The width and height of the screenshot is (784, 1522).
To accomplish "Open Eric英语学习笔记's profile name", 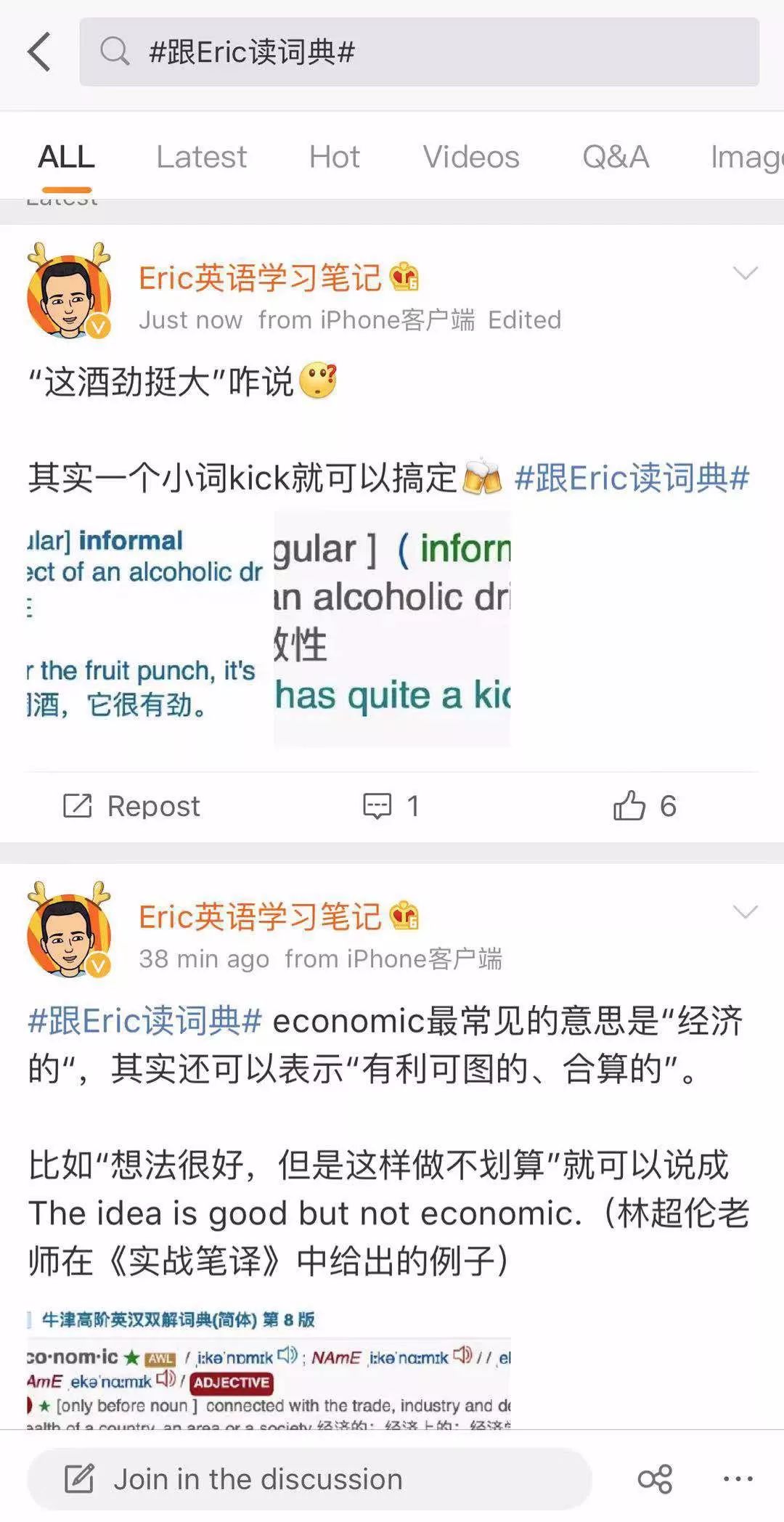I will 260,277.
